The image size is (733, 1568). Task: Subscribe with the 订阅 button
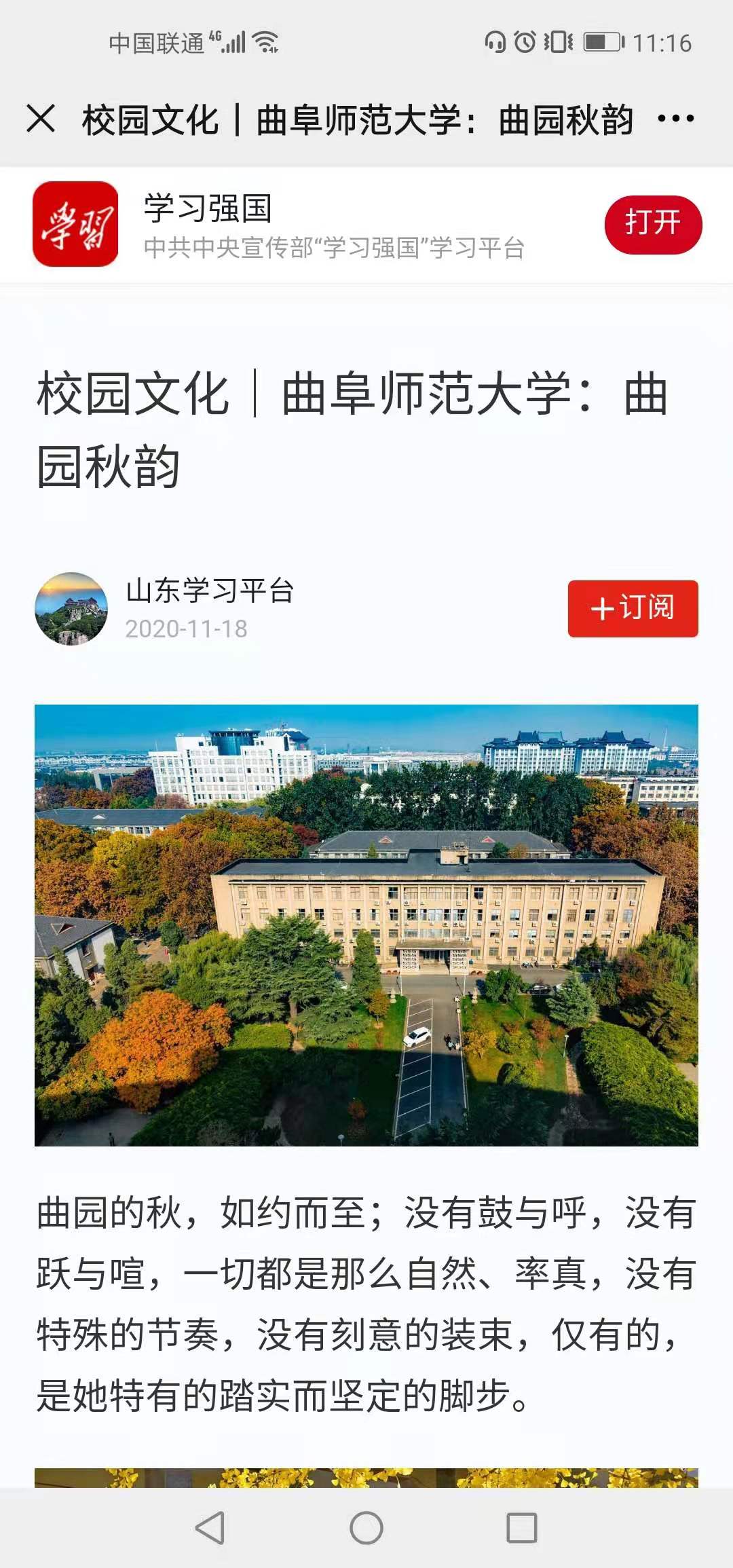[x=633, y=608]
